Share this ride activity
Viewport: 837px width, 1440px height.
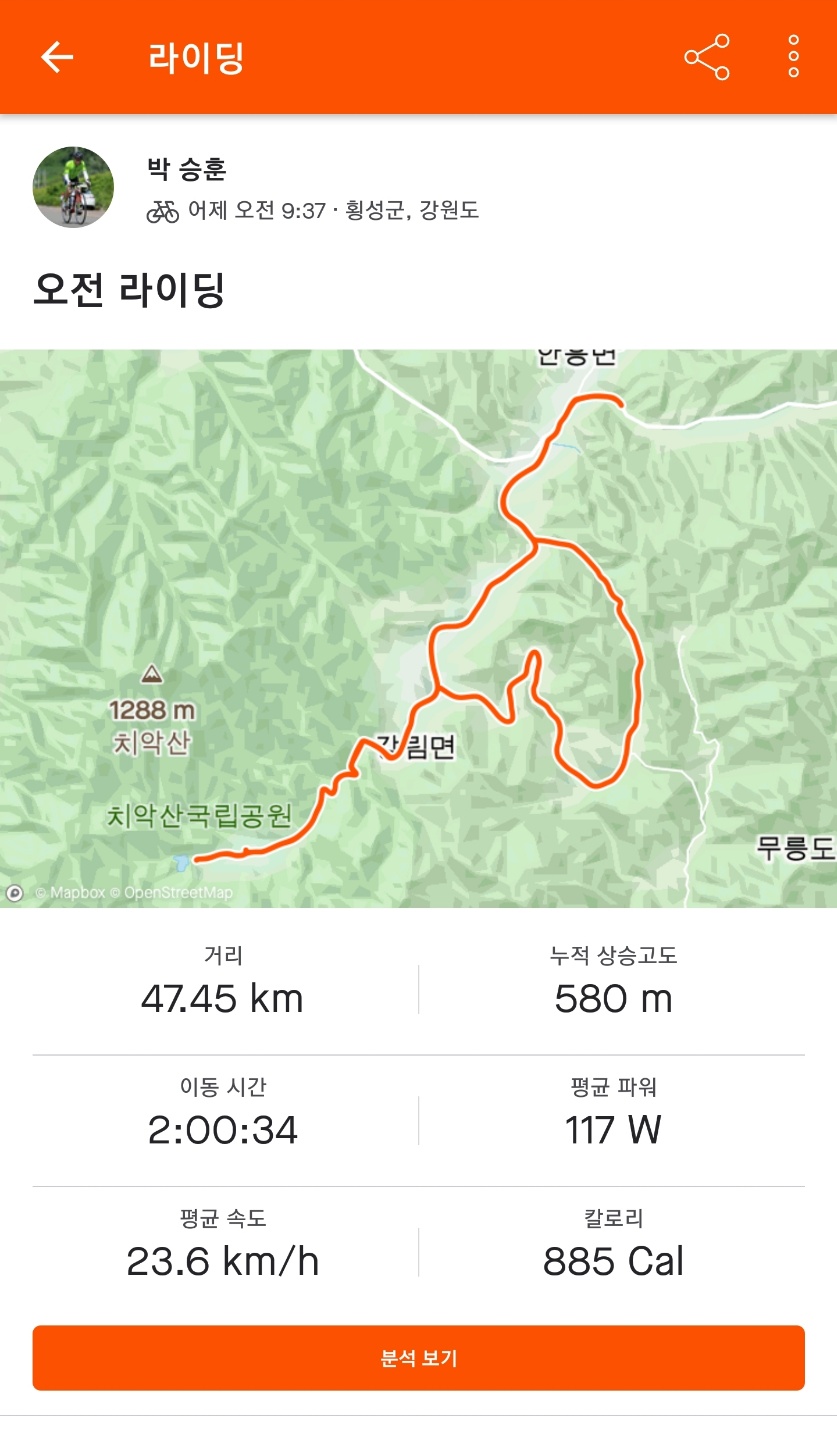[x=706, y=57]
